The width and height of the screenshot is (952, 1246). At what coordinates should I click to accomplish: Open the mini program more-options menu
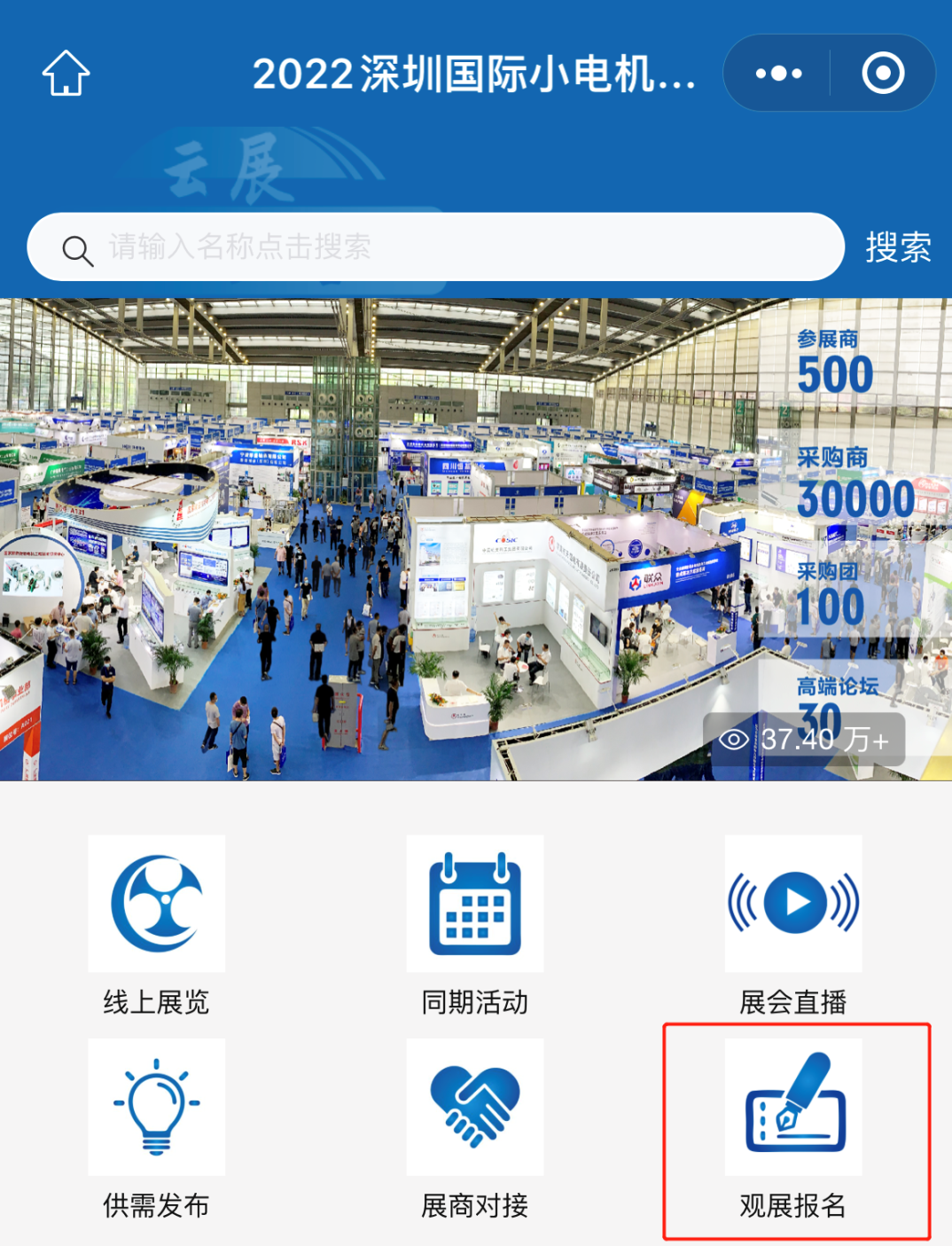point(778,73)
